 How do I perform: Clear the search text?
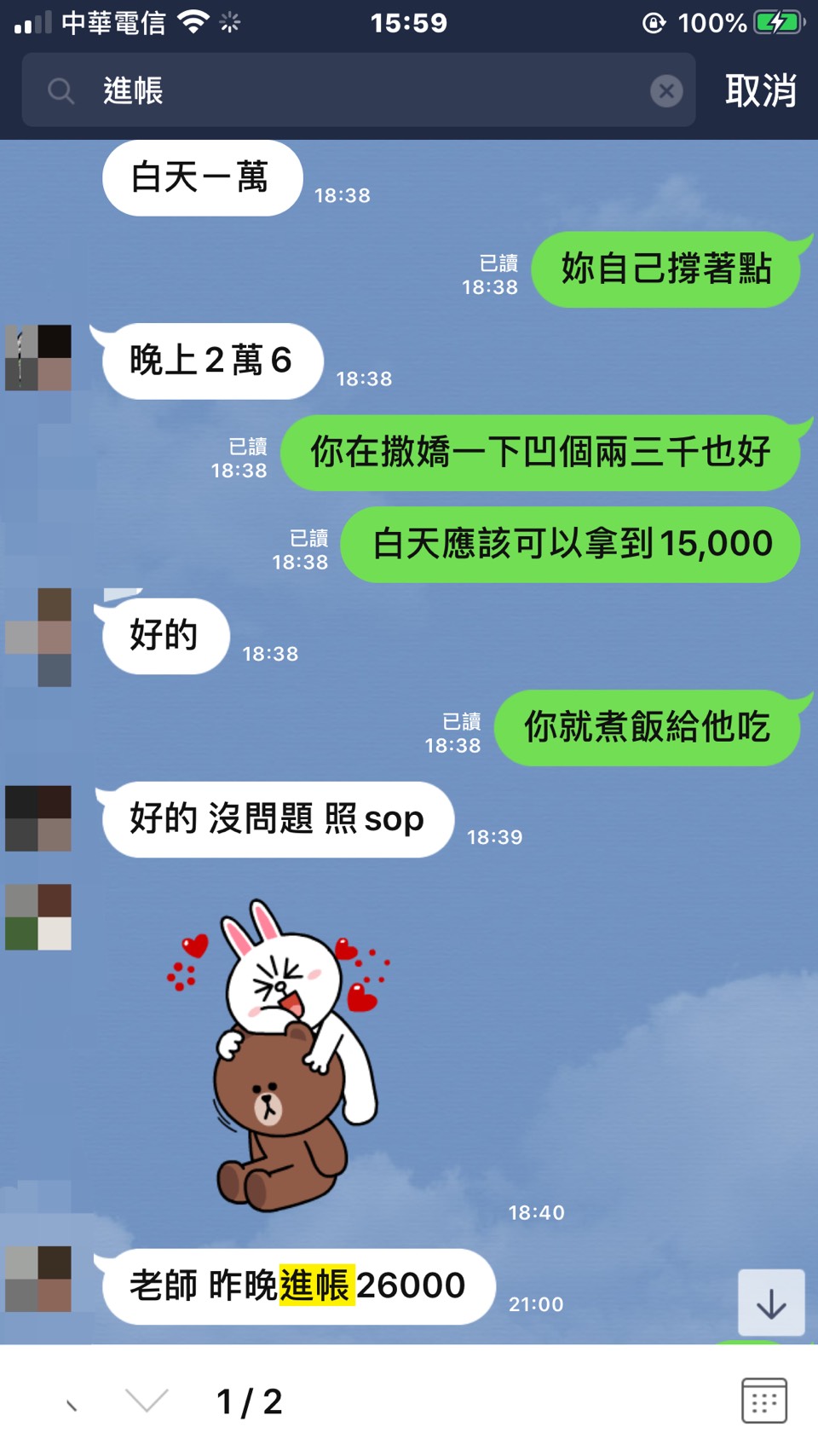pos(666,90)
